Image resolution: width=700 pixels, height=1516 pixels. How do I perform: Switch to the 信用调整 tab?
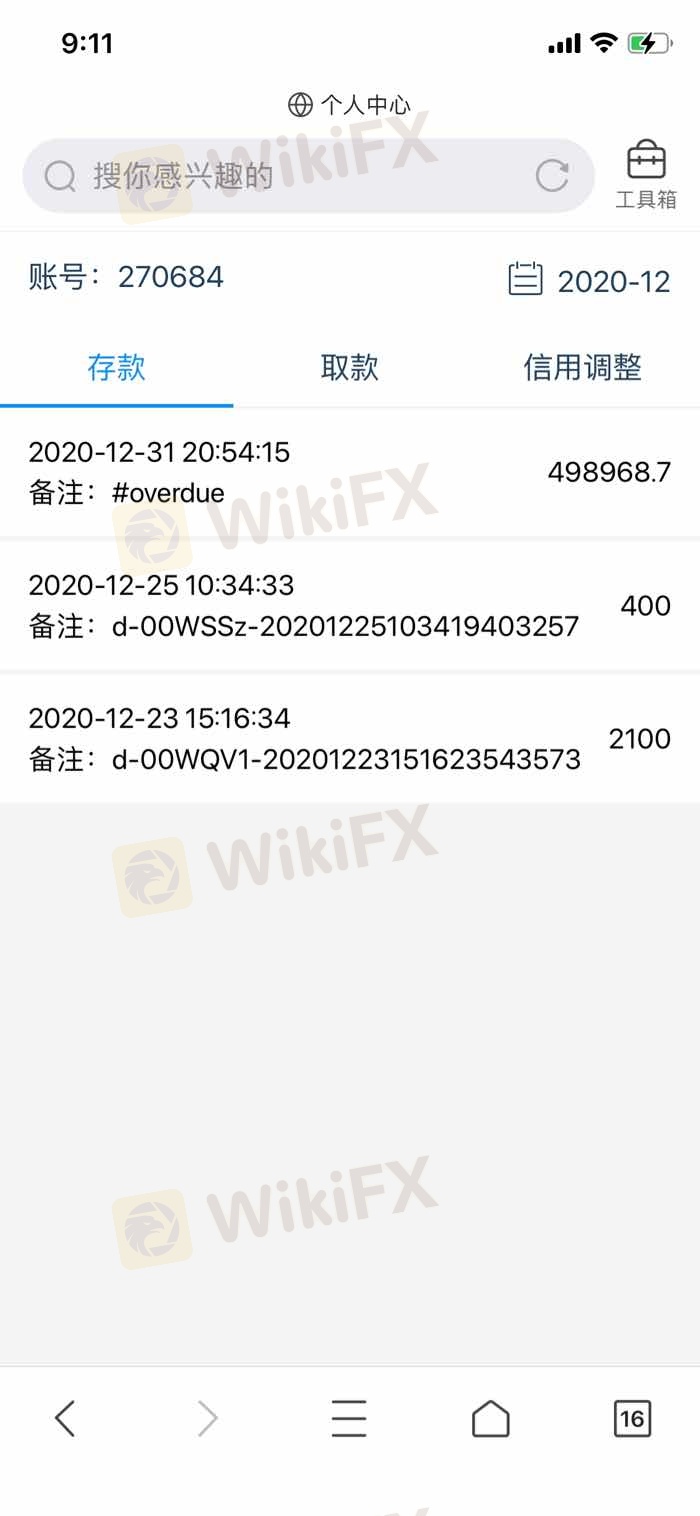point(583,367)
